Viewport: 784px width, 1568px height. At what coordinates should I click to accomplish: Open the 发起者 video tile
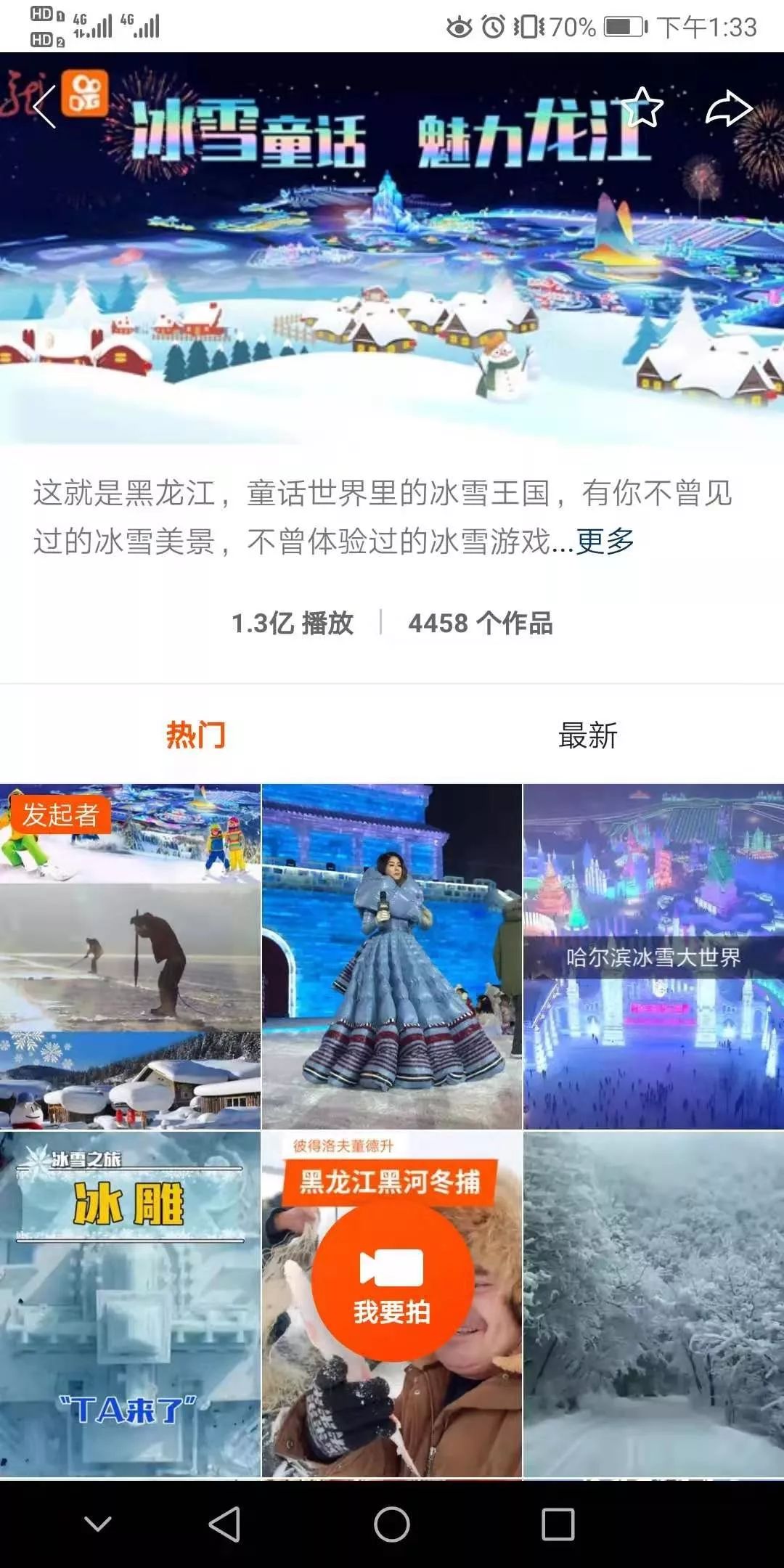[131, 957]
